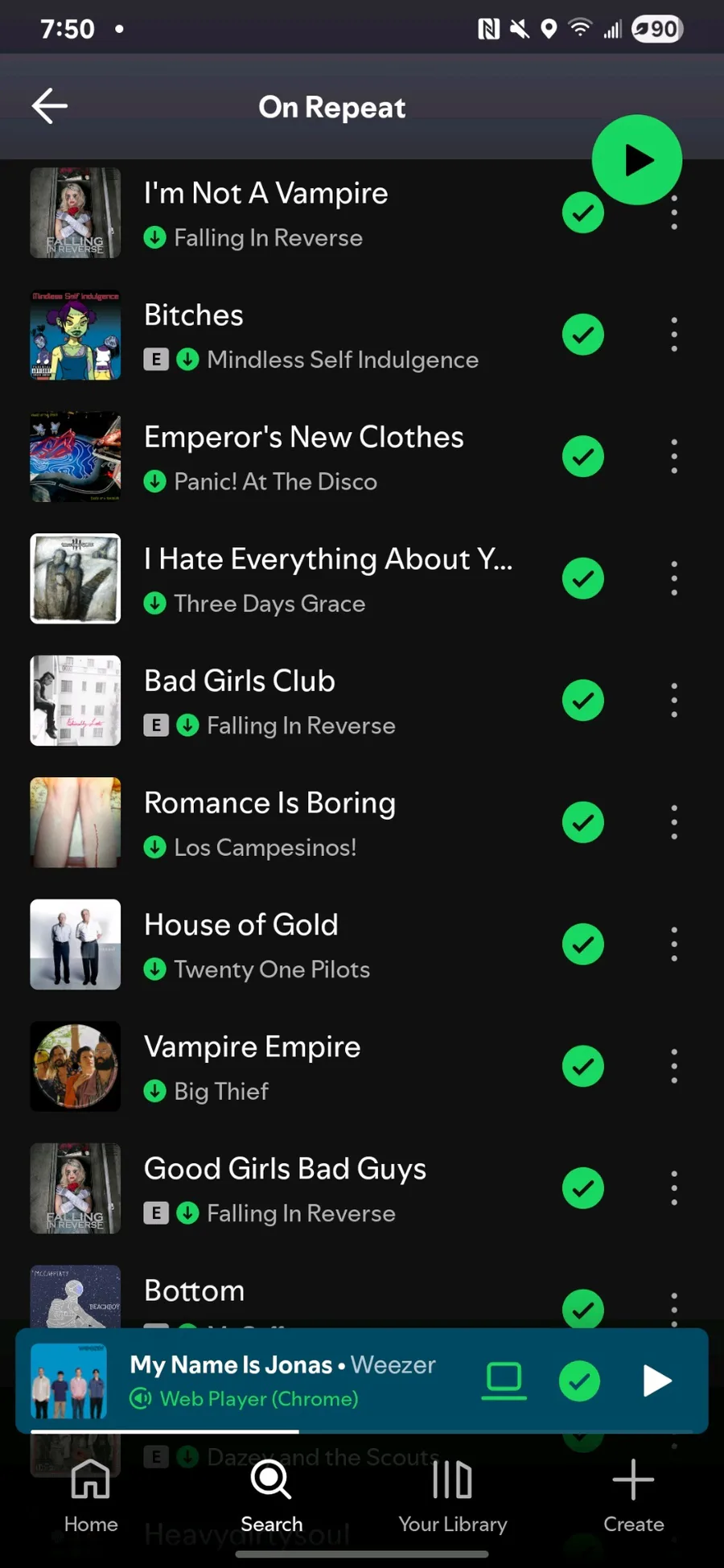Tap the green checkmark beside Bad Girls Club
This screenshot has height=1568, width=724.
pyautogui.click(x=583, y=701)
